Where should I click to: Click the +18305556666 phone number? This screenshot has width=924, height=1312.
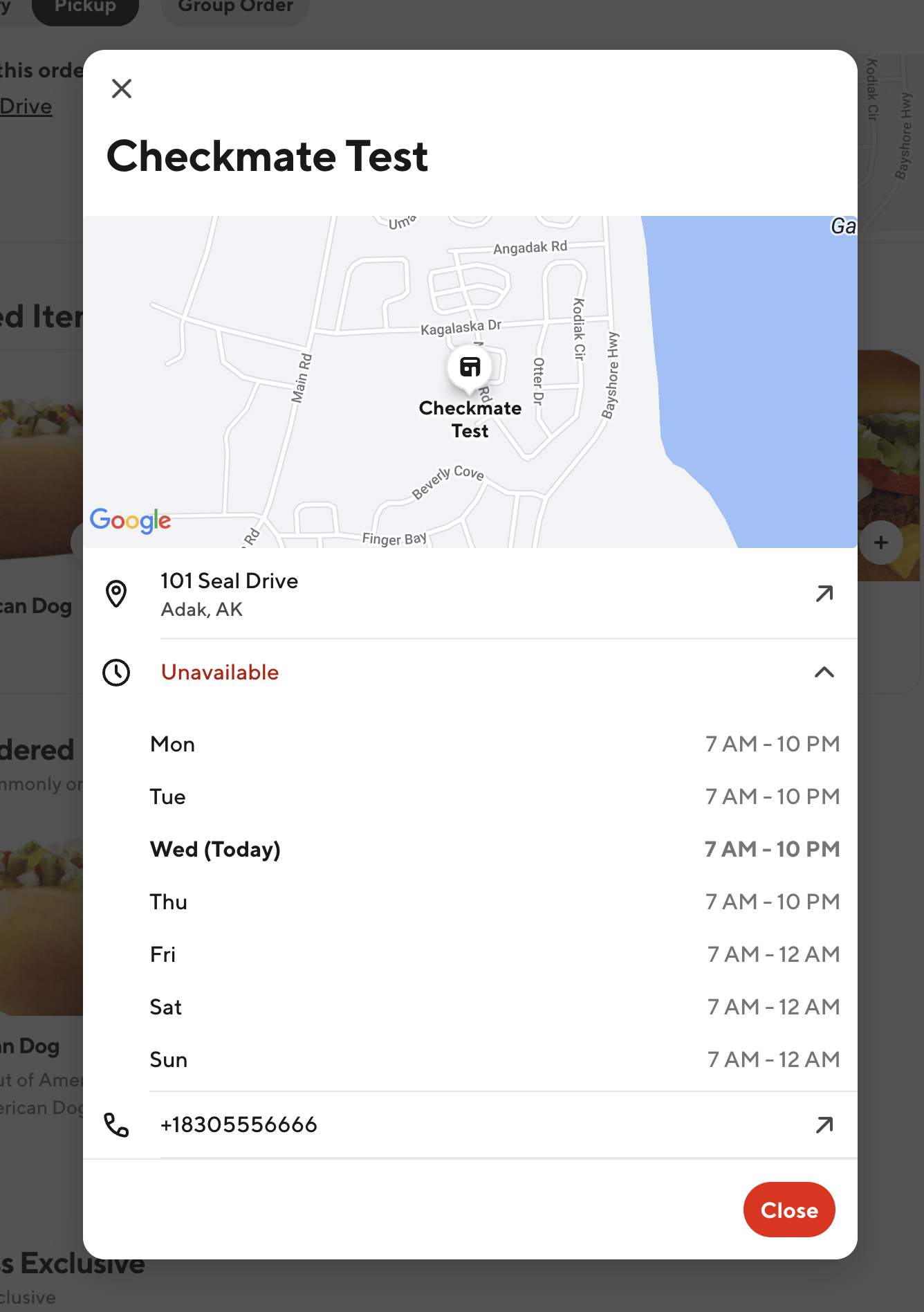[239, 1124]
